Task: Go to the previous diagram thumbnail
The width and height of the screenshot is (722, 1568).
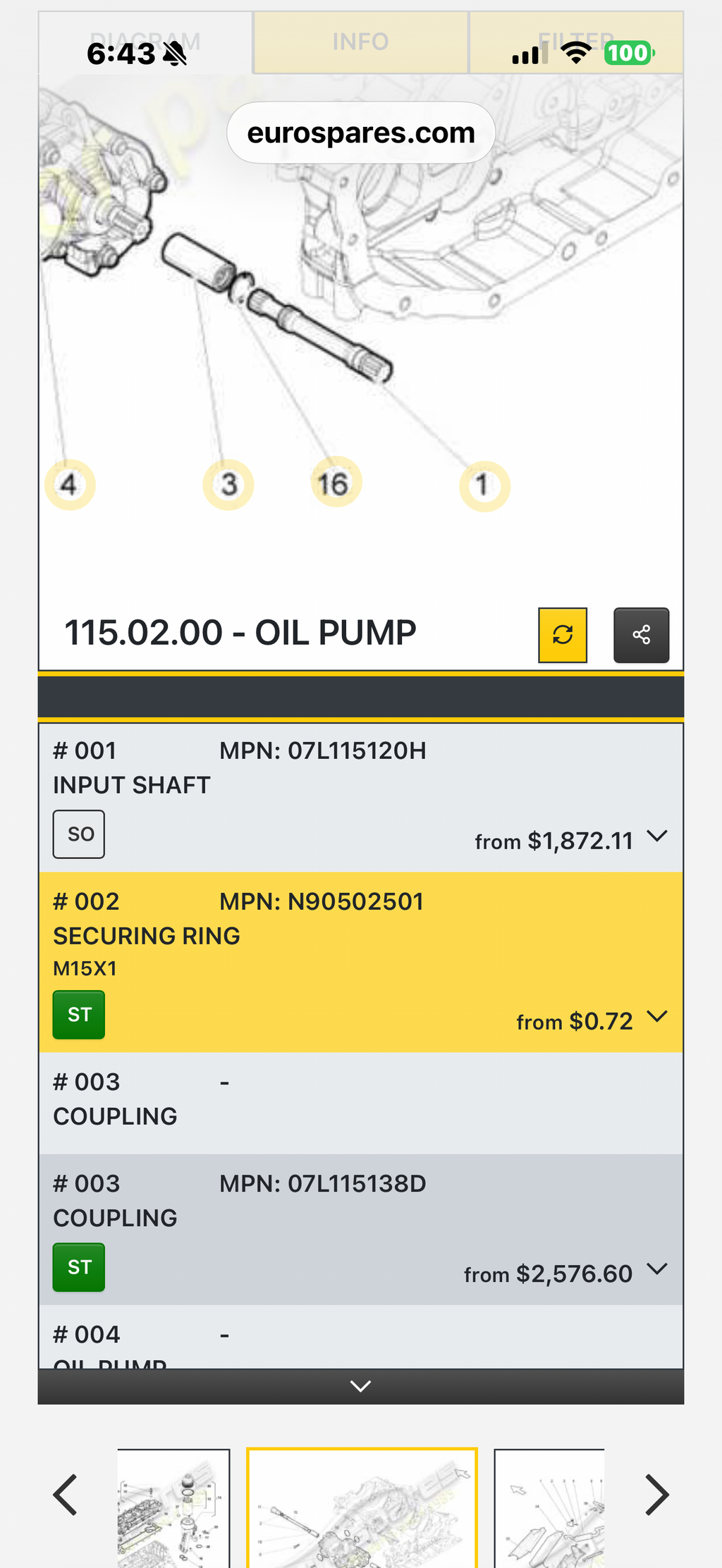Action: [66, 1494]
